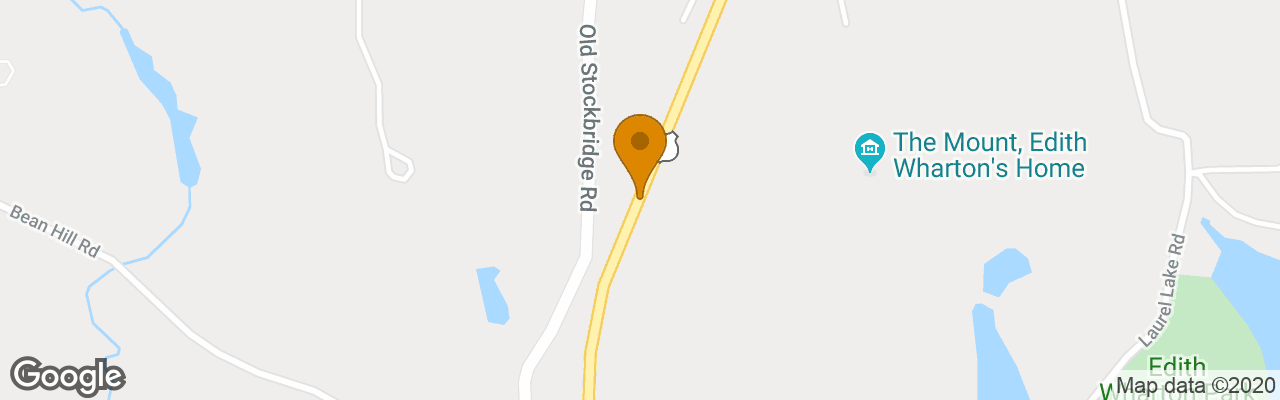
Task: Open The Mount, Edith Wharton's Home place marker
Action: coord(869,153)
